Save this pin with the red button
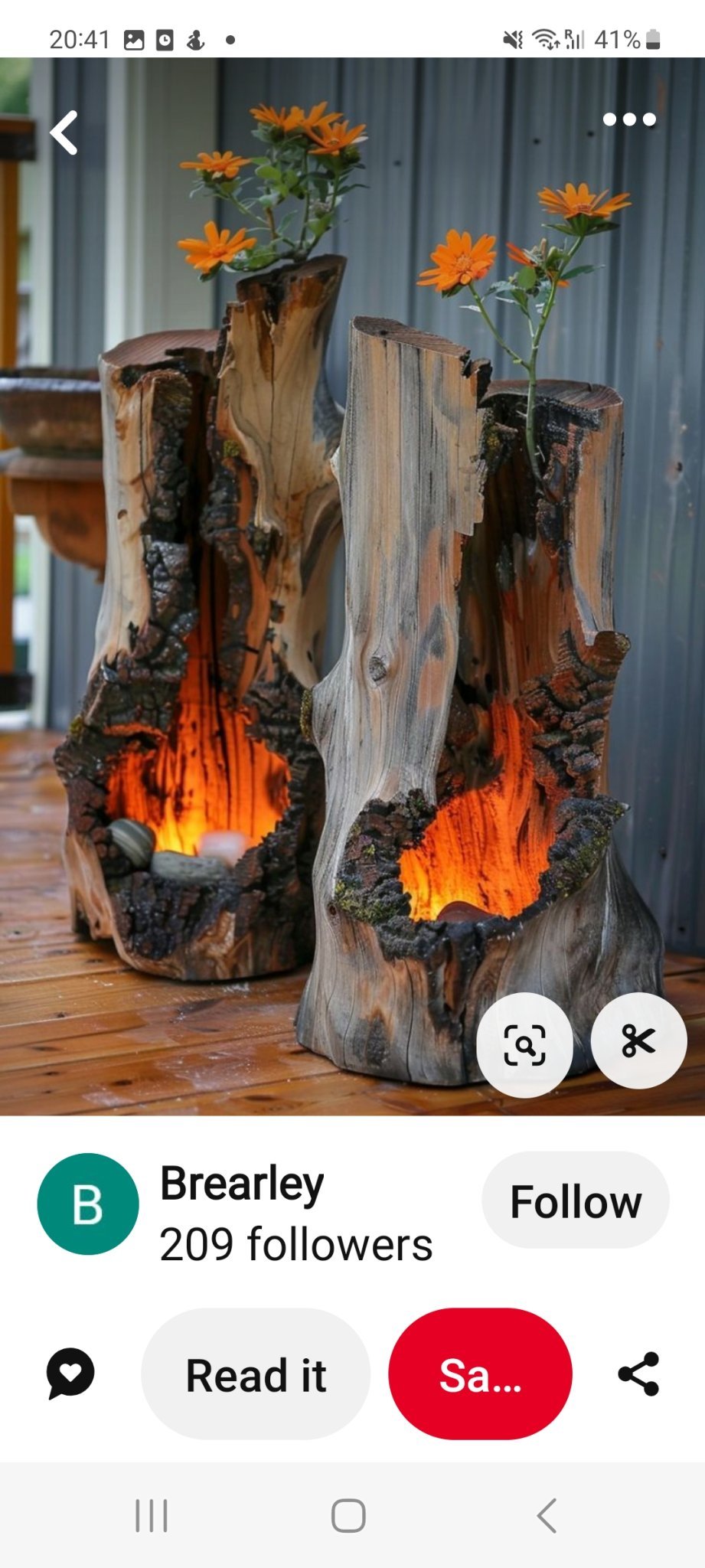 480,1374
